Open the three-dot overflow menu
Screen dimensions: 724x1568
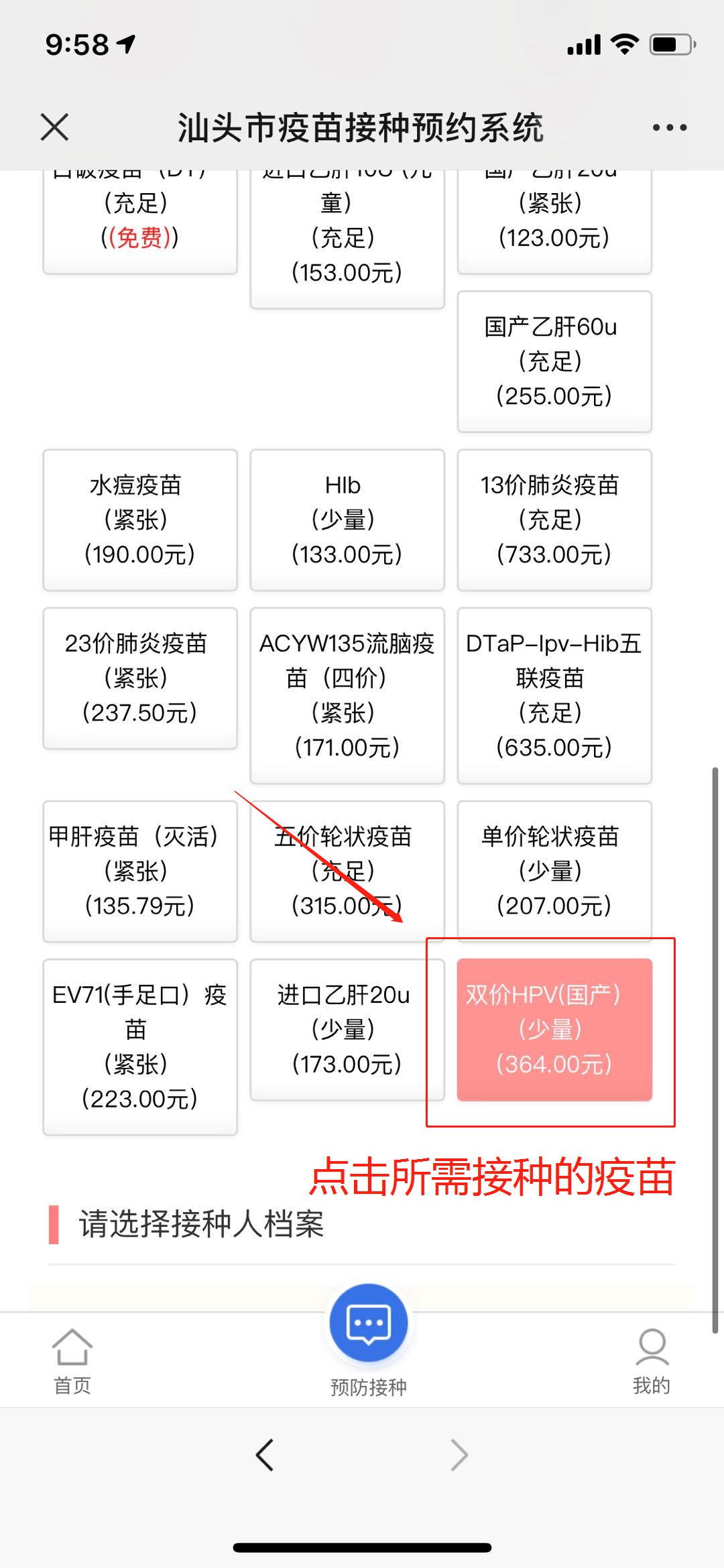click(x=669, y=127)
